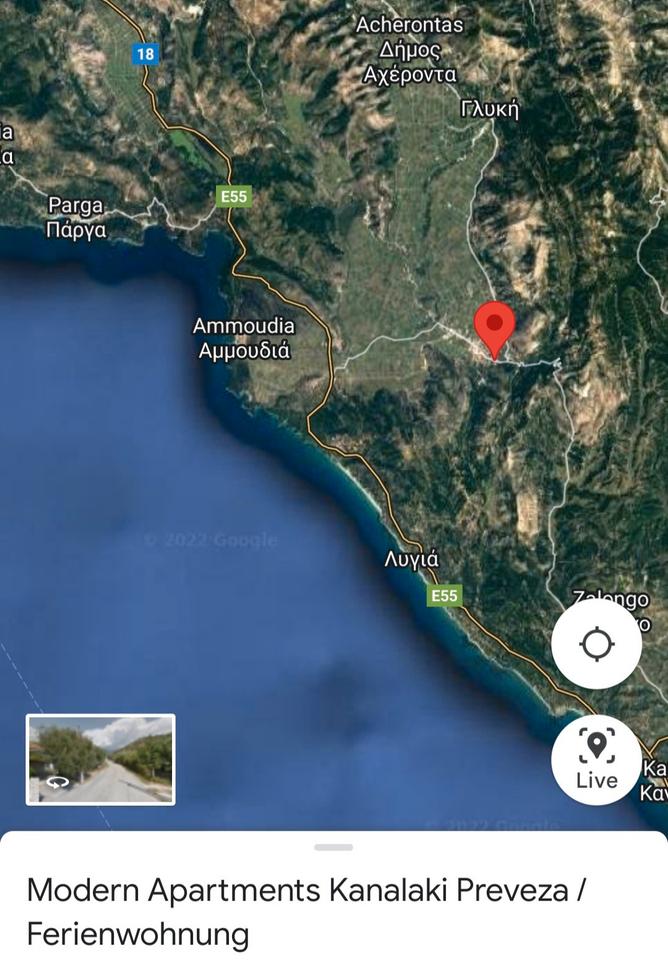The image size is (668, 960).
Task: Open the Street View thumbnail
Action: coord(100,760)
